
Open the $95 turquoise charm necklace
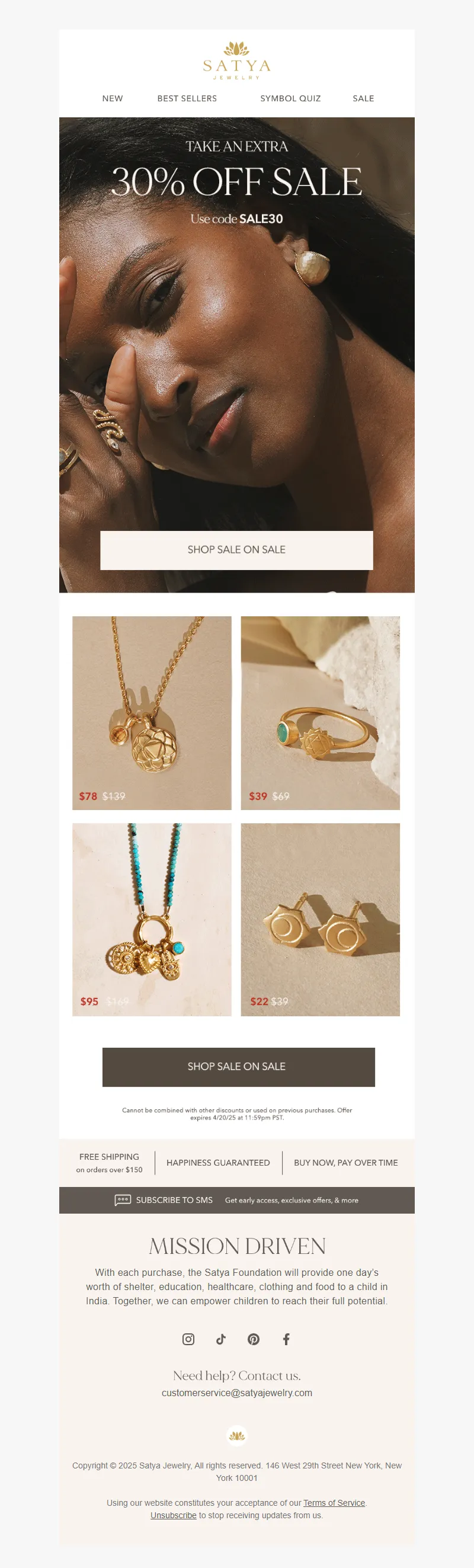coord(152,919)
